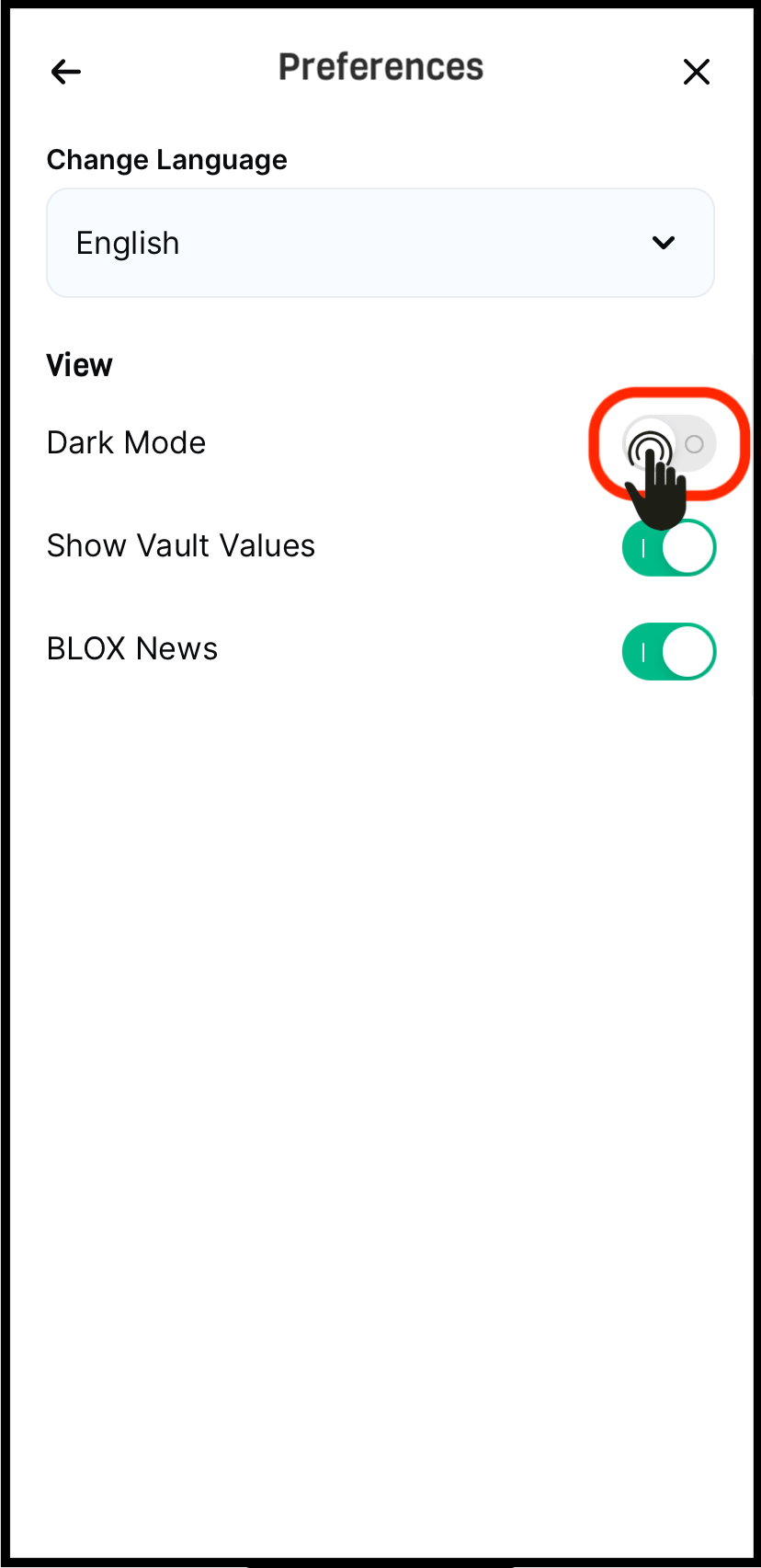Disable Show Vault Values
Viewport: 761px width, 1568px height.
coord(669,548)
